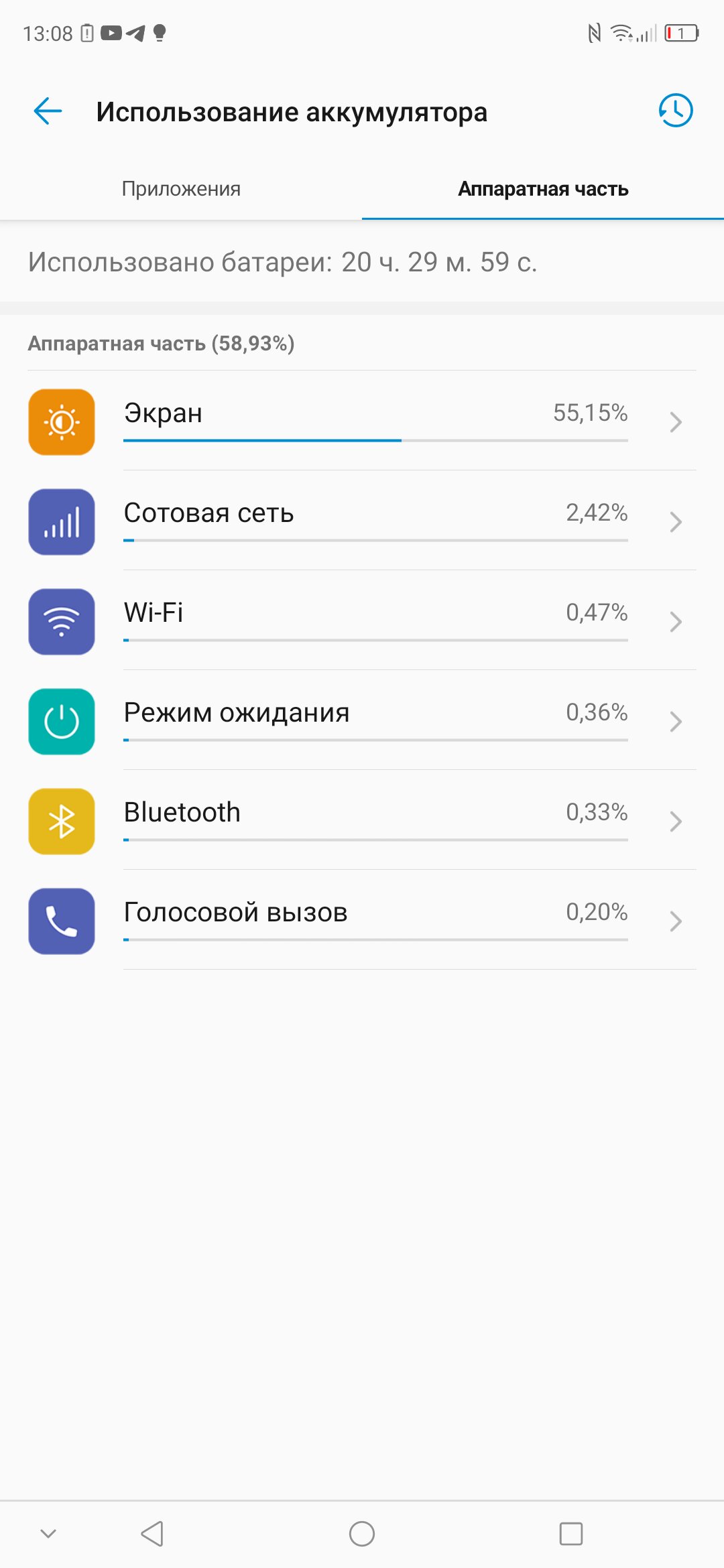Hide the navigation bar with the down chevron
The image size is (724, 1568).
pos(48,1533)
